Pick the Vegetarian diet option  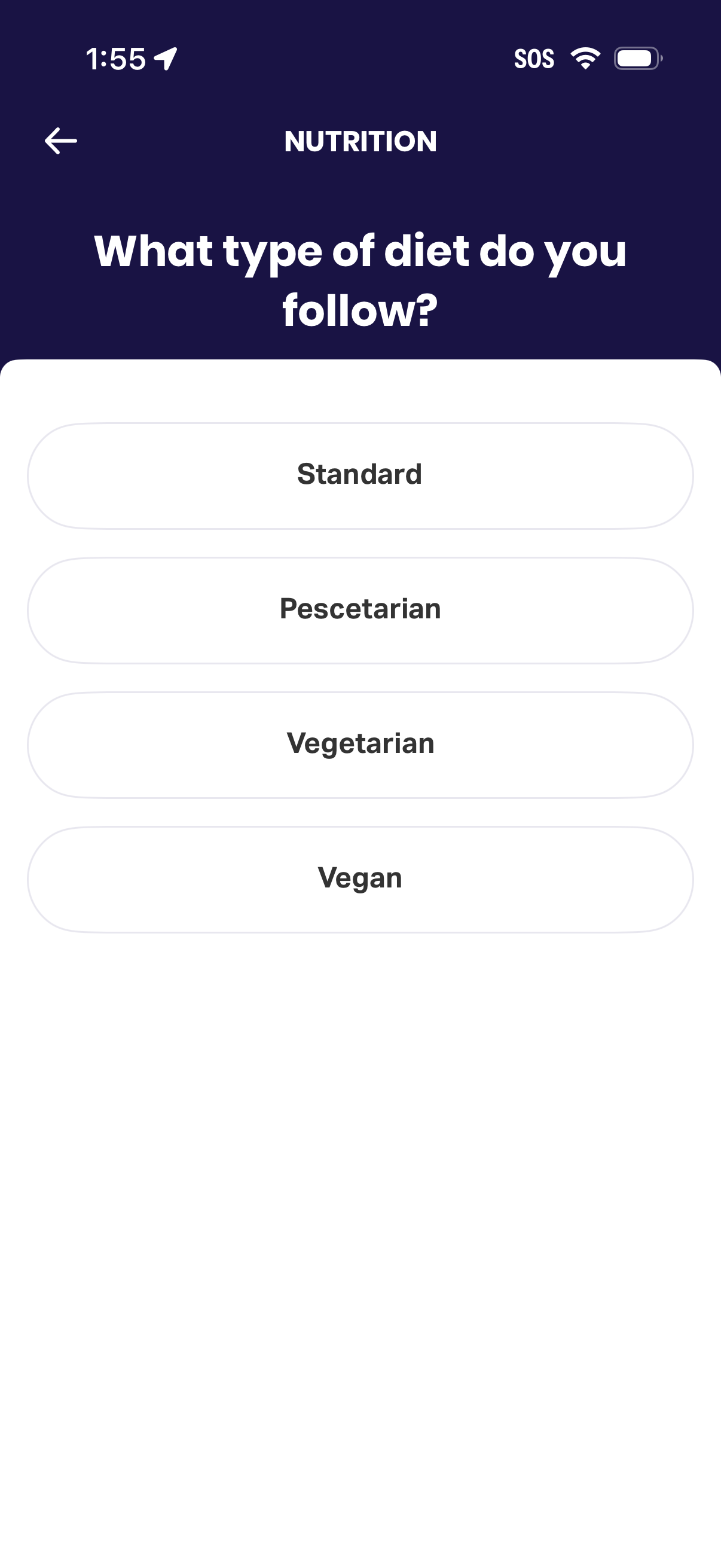coord(360,745)
